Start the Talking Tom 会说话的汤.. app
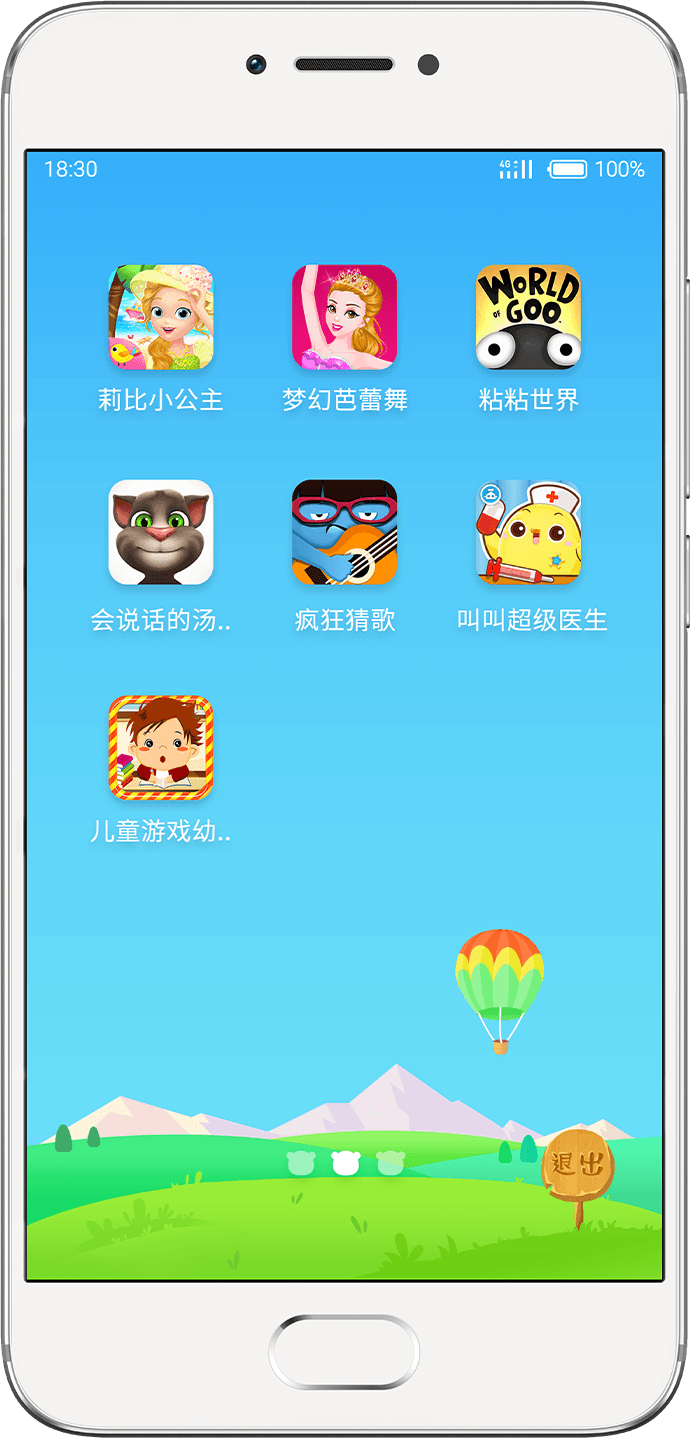The height and width of the screenshot is (1438, 690). coord(160,532)
